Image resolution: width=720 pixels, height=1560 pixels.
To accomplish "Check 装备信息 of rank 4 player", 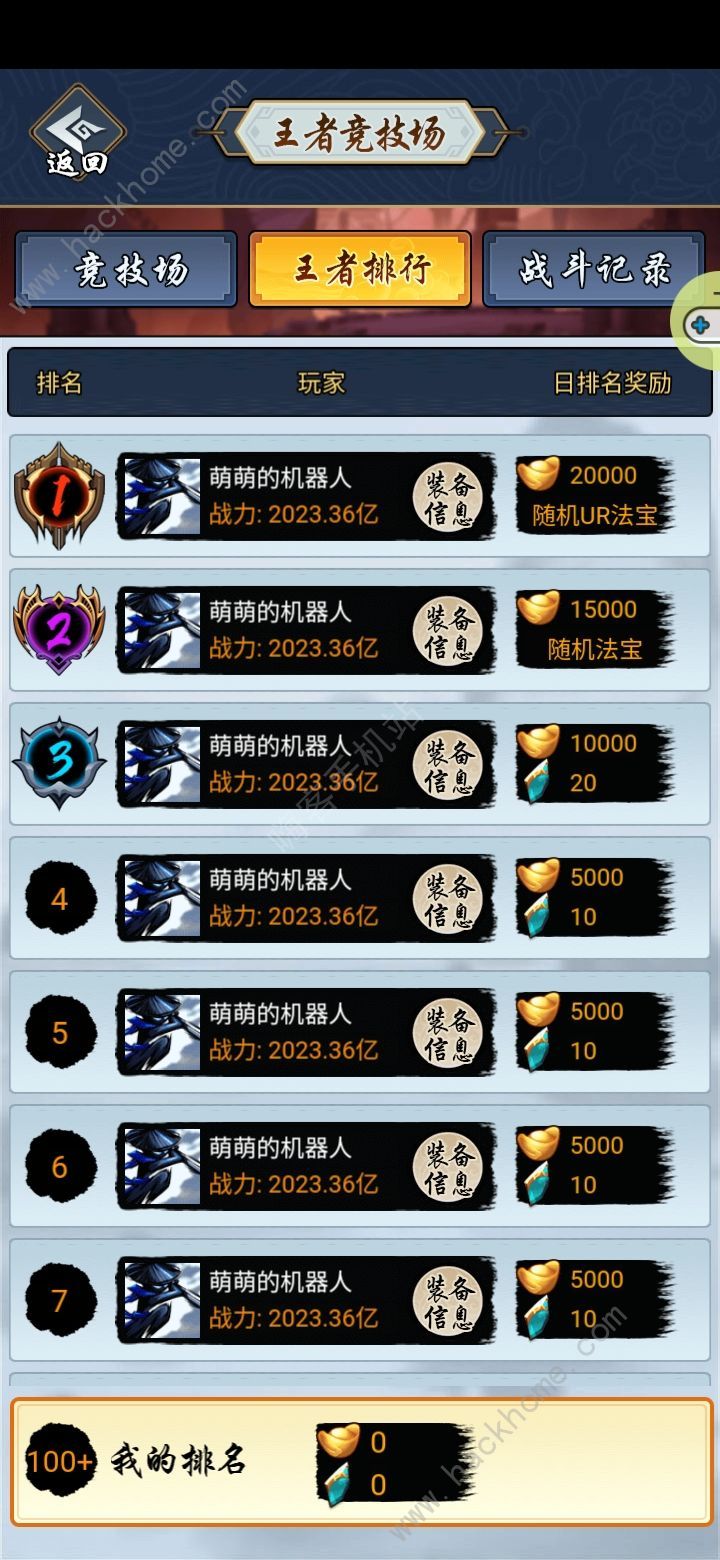I will 448,899.
